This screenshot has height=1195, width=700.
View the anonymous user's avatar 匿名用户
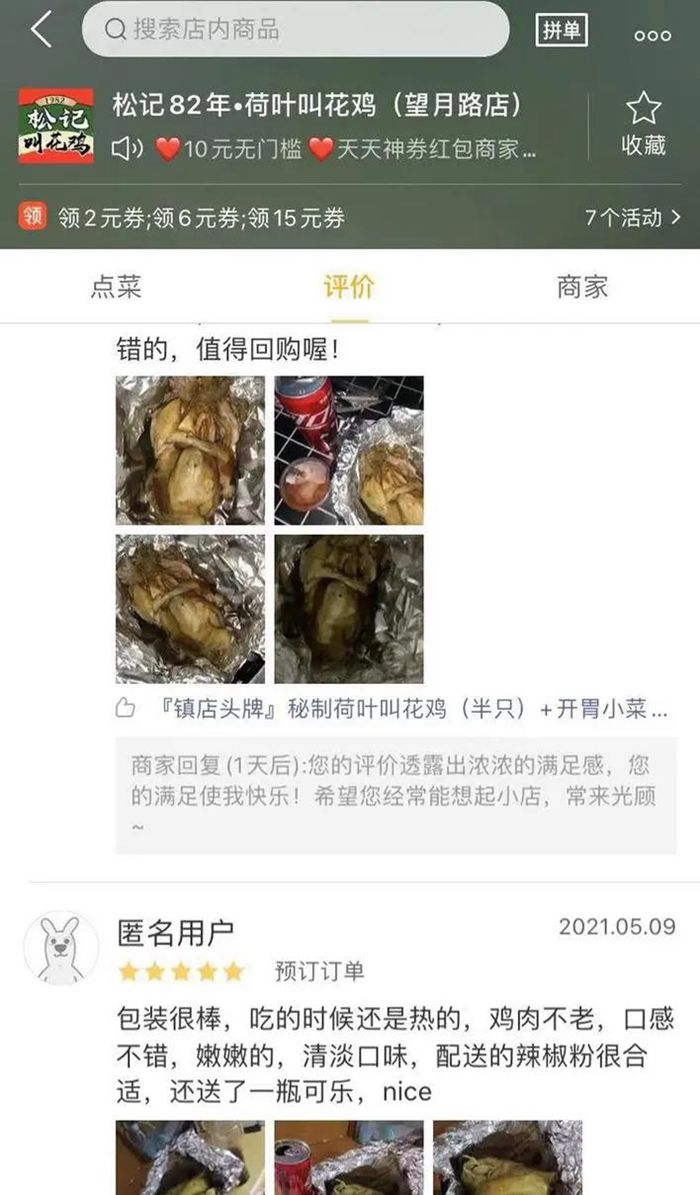[x=61, y=947]
